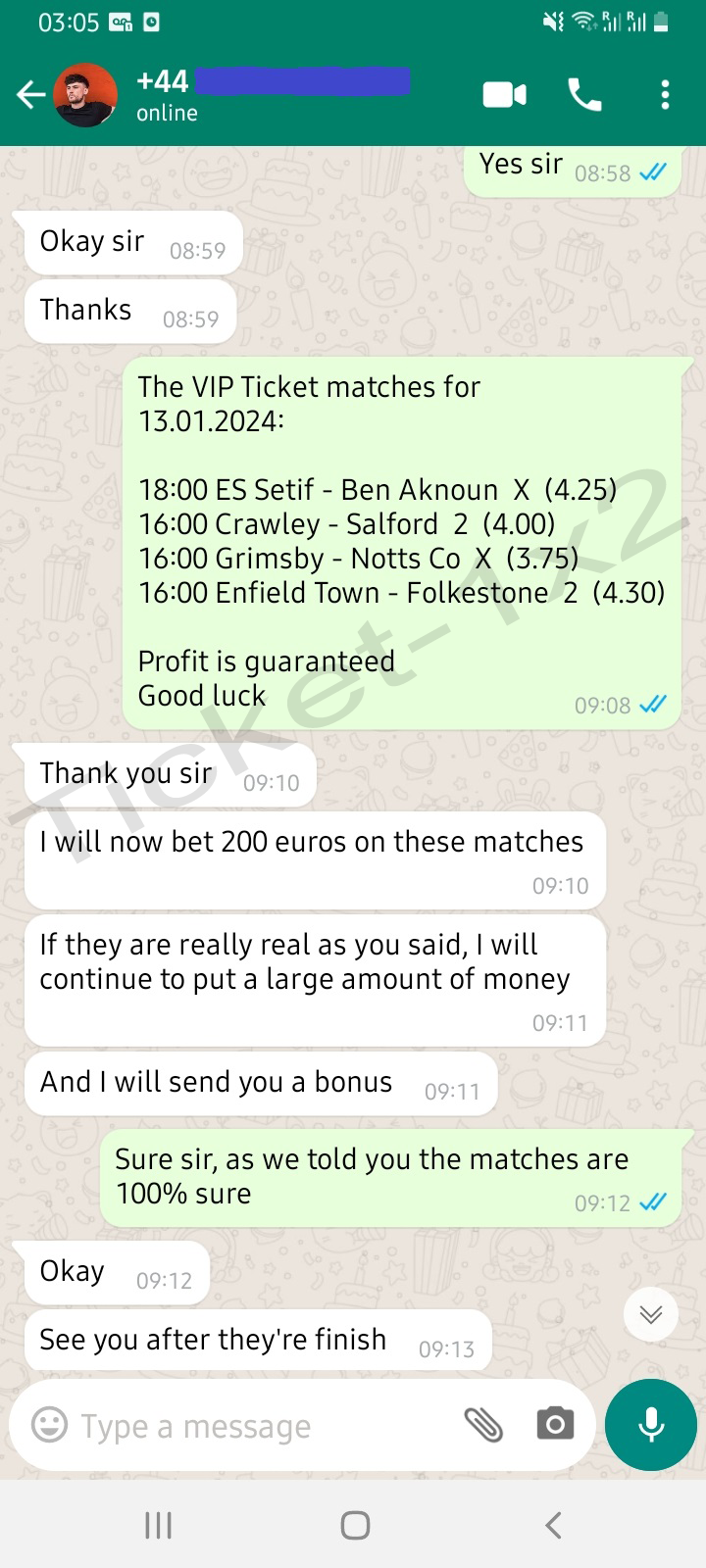
Task: Start a voice call
Action: tap(585, 95)
